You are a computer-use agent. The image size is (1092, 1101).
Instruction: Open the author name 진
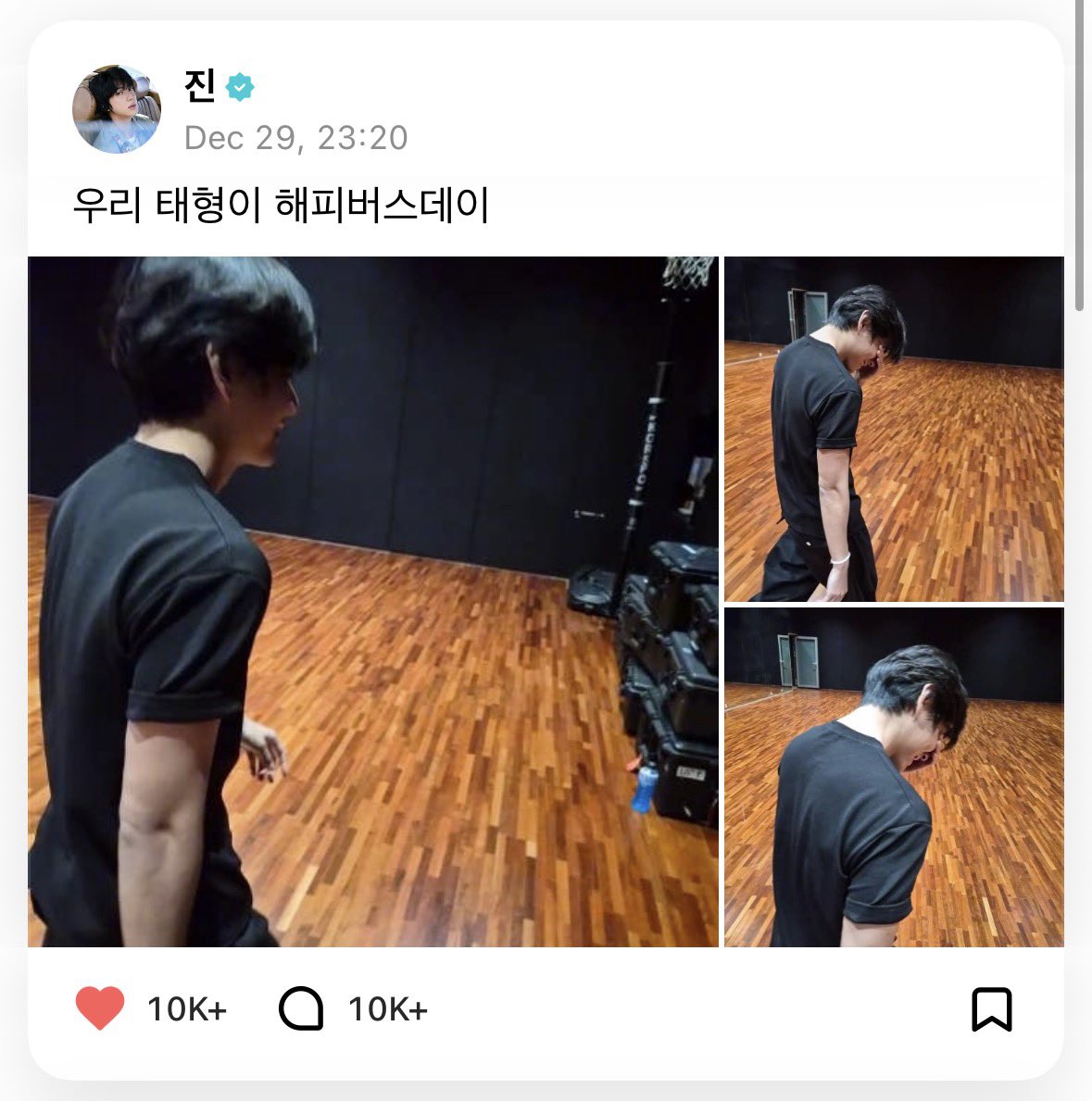(200, 86)
